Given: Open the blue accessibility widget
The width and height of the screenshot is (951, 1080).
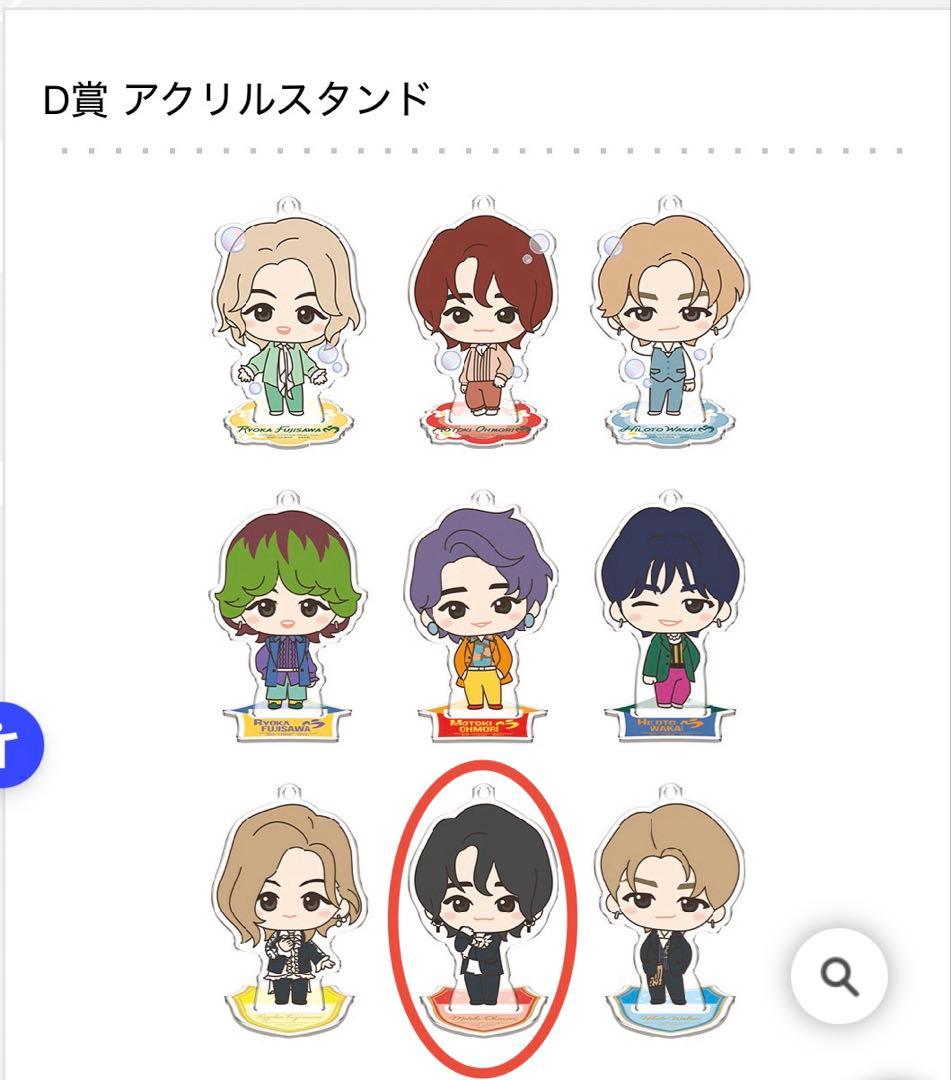Looking at the screenshot, I should (14, 744).
